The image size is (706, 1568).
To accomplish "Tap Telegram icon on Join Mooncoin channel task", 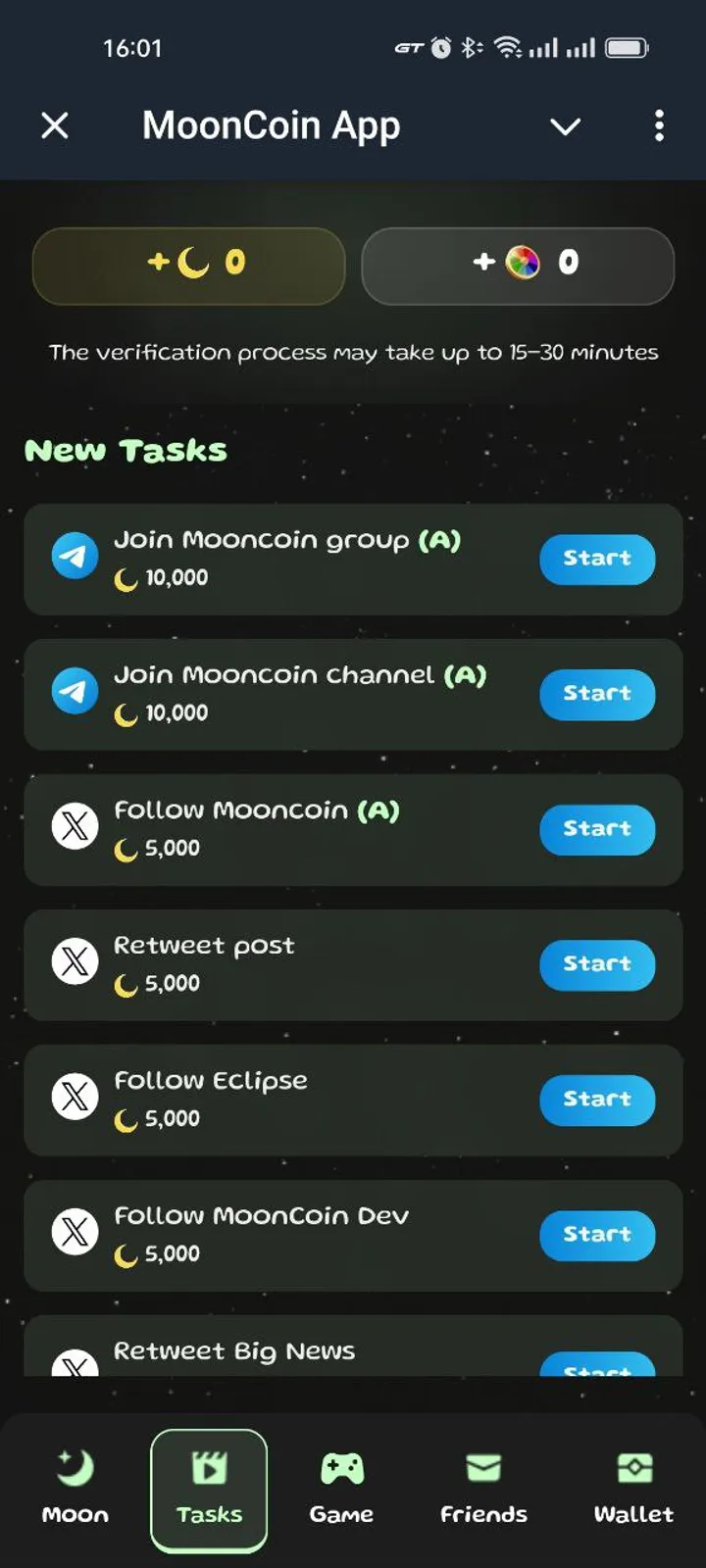I will point(76,691).
